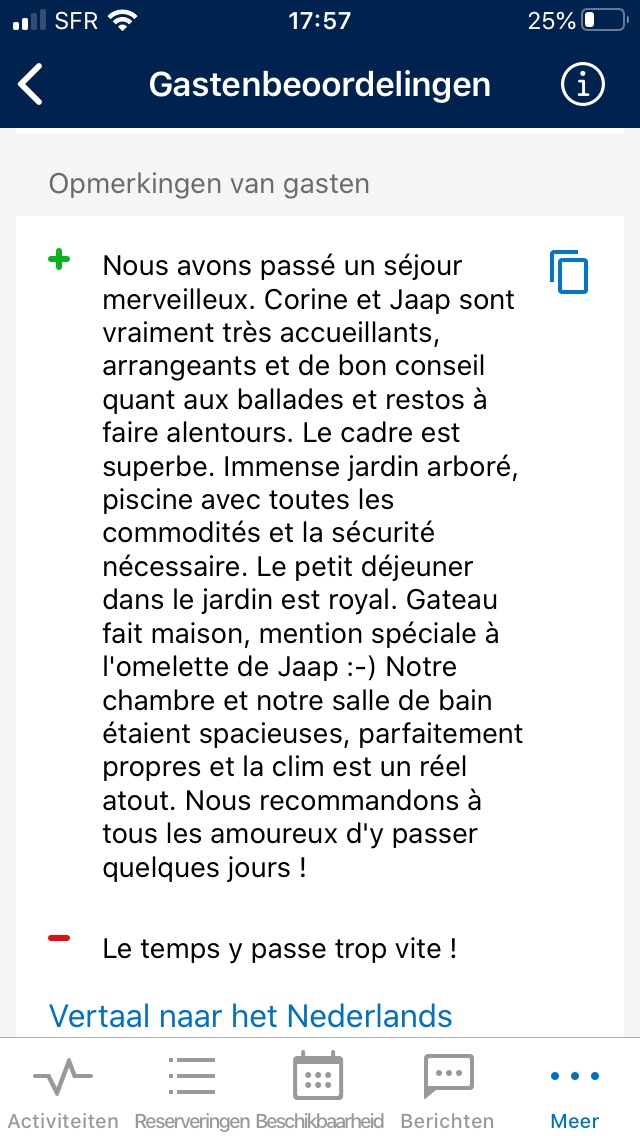Switch to the Activiteiten tab
640x1136 pixels.
click(x=63, y=1090)
